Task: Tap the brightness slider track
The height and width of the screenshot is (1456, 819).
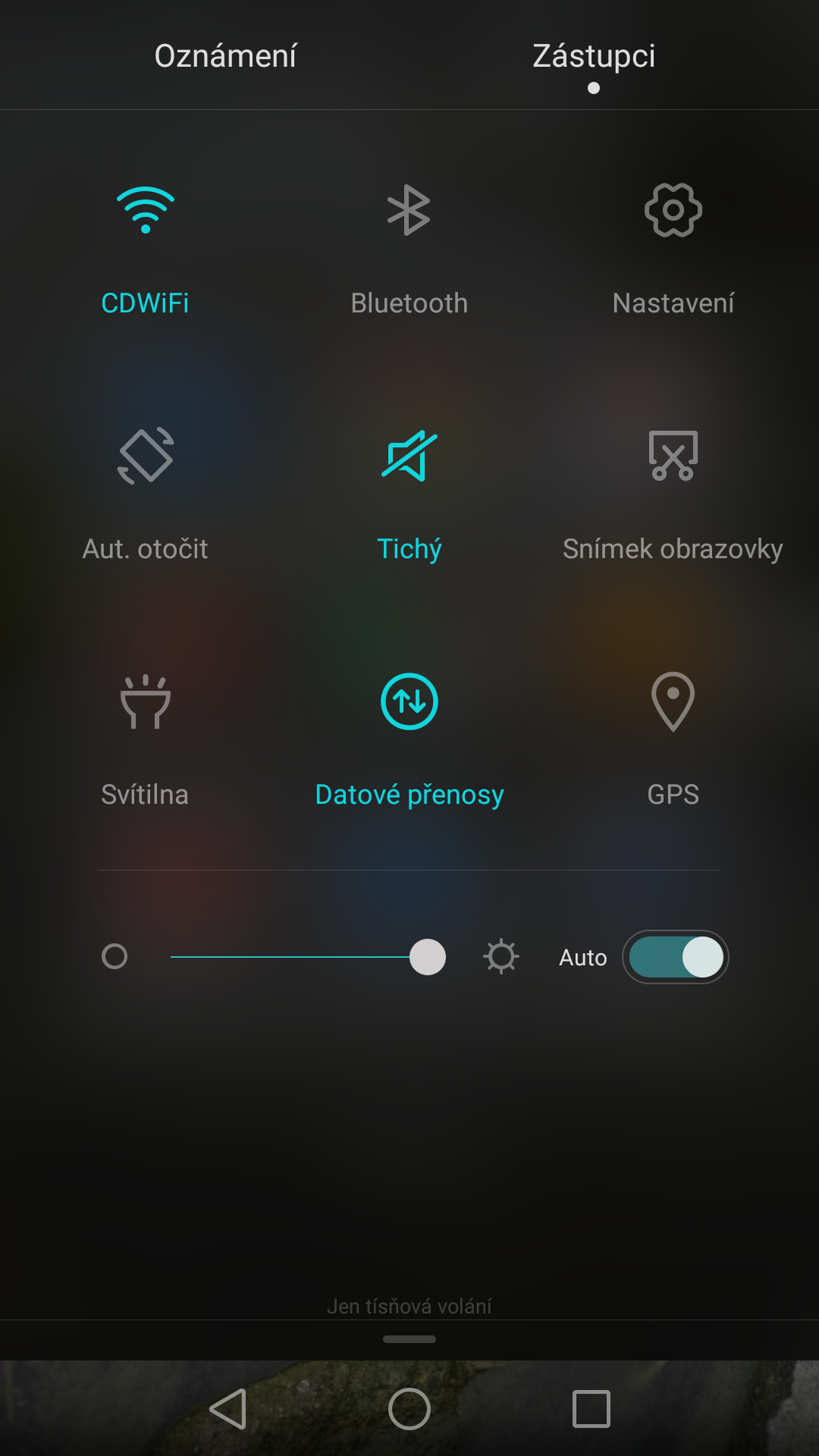Action: pos(288,957)
